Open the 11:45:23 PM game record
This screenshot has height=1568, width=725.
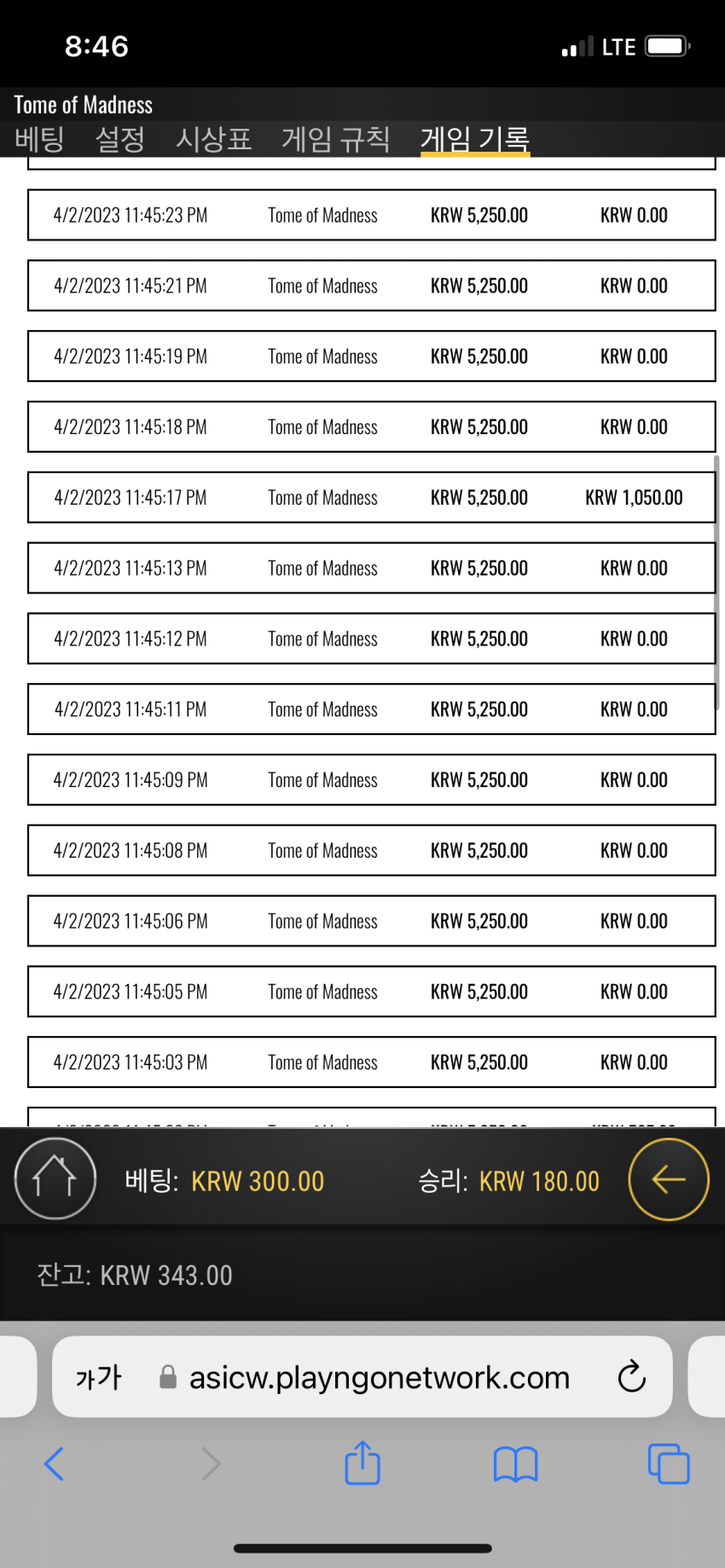click(x=371, y=215)
